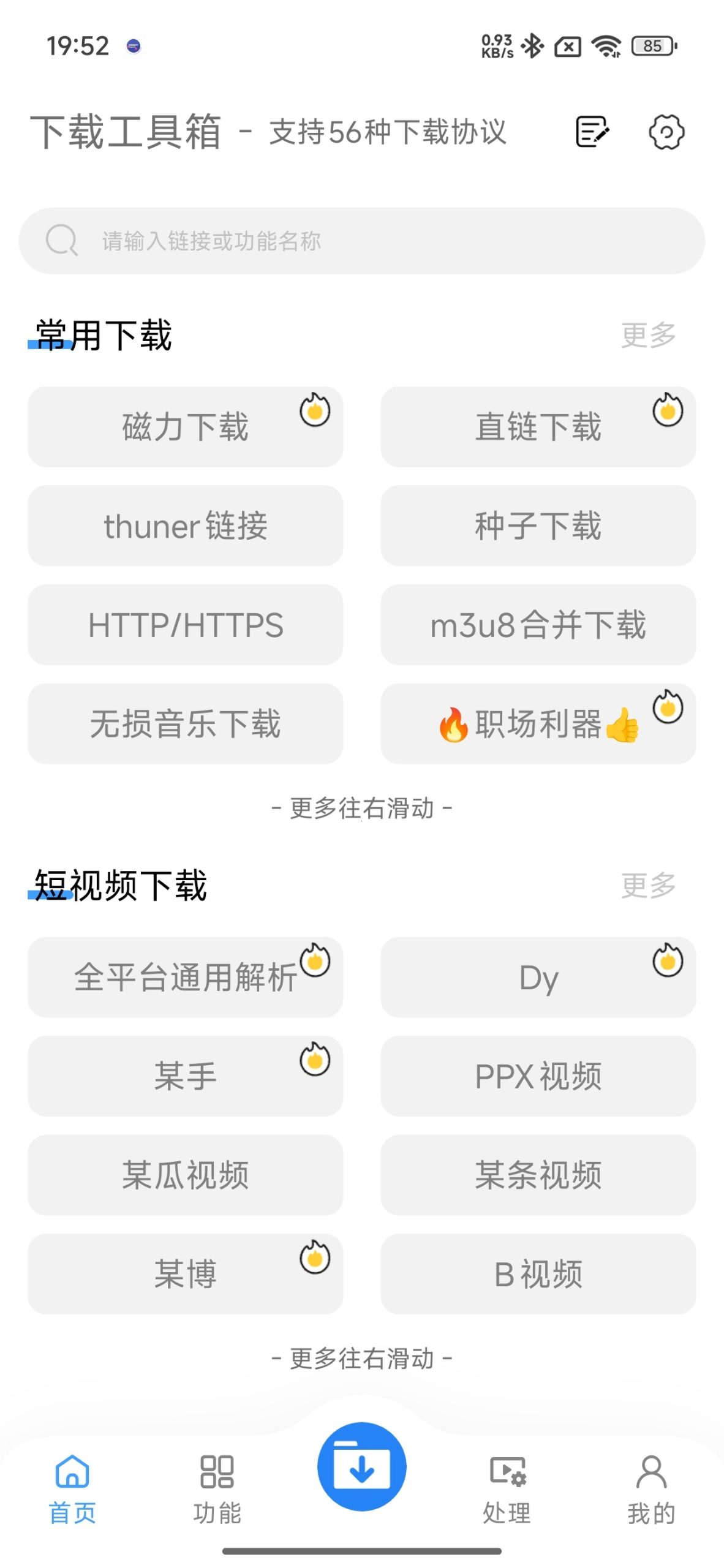Screen dimensions: 724x1568
Task: Expand 更多 next to 常用下载
Action: tap(647, 335)
